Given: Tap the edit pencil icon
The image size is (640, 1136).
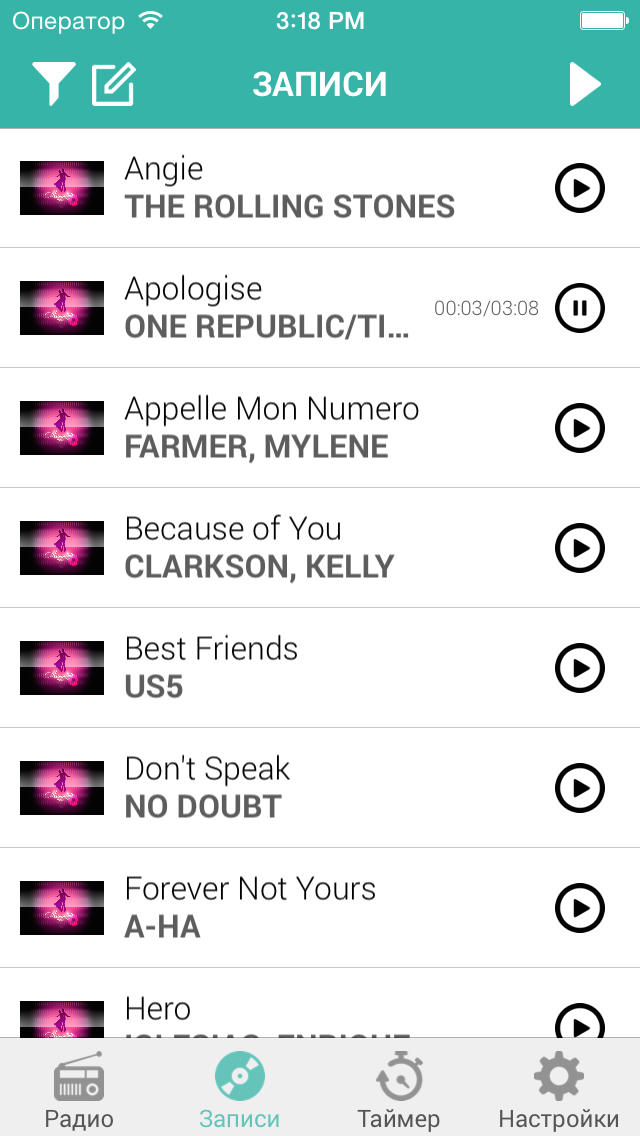Looking at the screenshot, I should point(113,85).
